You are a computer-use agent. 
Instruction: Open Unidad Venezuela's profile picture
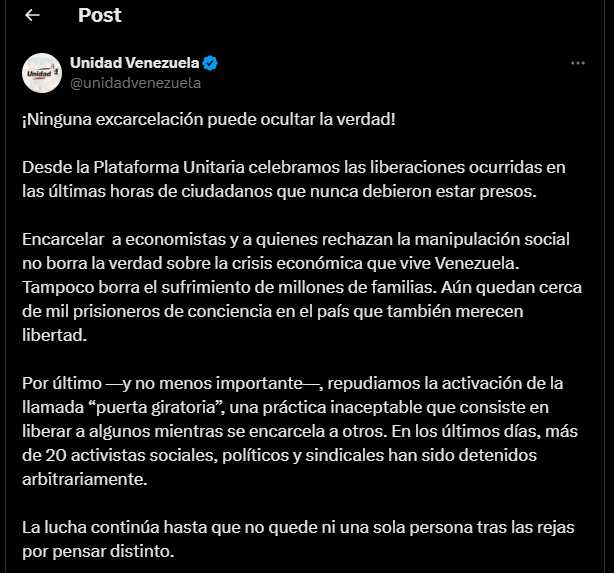(41, 72)
